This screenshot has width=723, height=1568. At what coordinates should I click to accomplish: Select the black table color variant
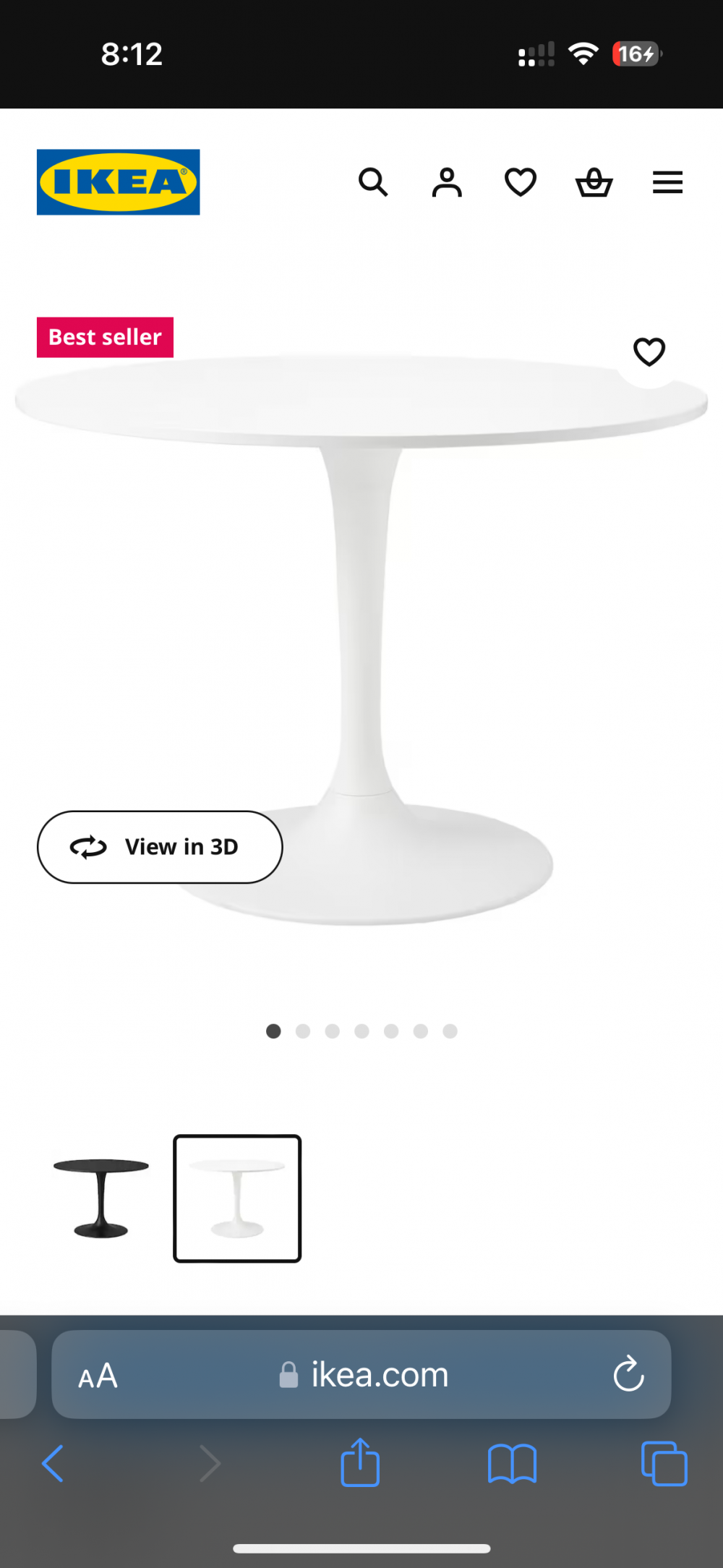101,1198
